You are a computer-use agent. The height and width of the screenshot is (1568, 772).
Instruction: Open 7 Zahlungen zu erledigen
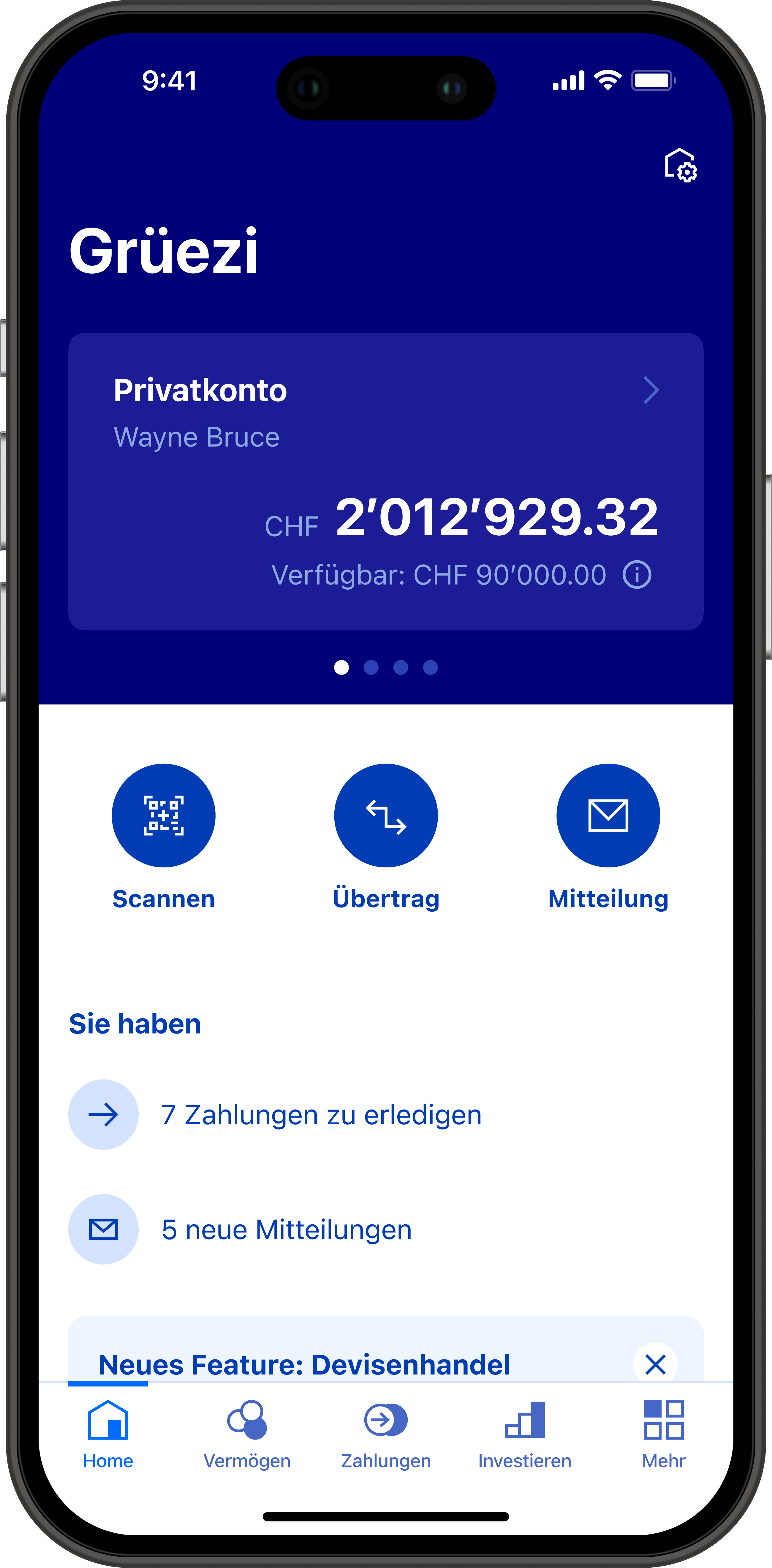(x=321, y=1115)
